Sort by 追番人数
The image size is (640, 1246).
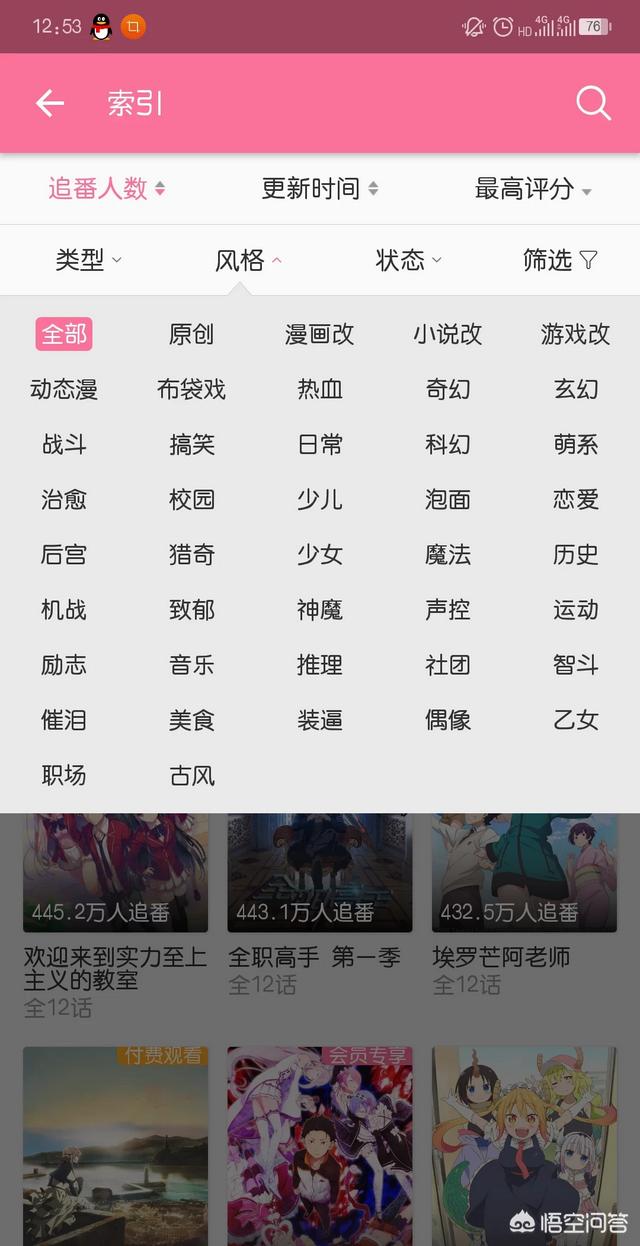[x=107, y=188]
